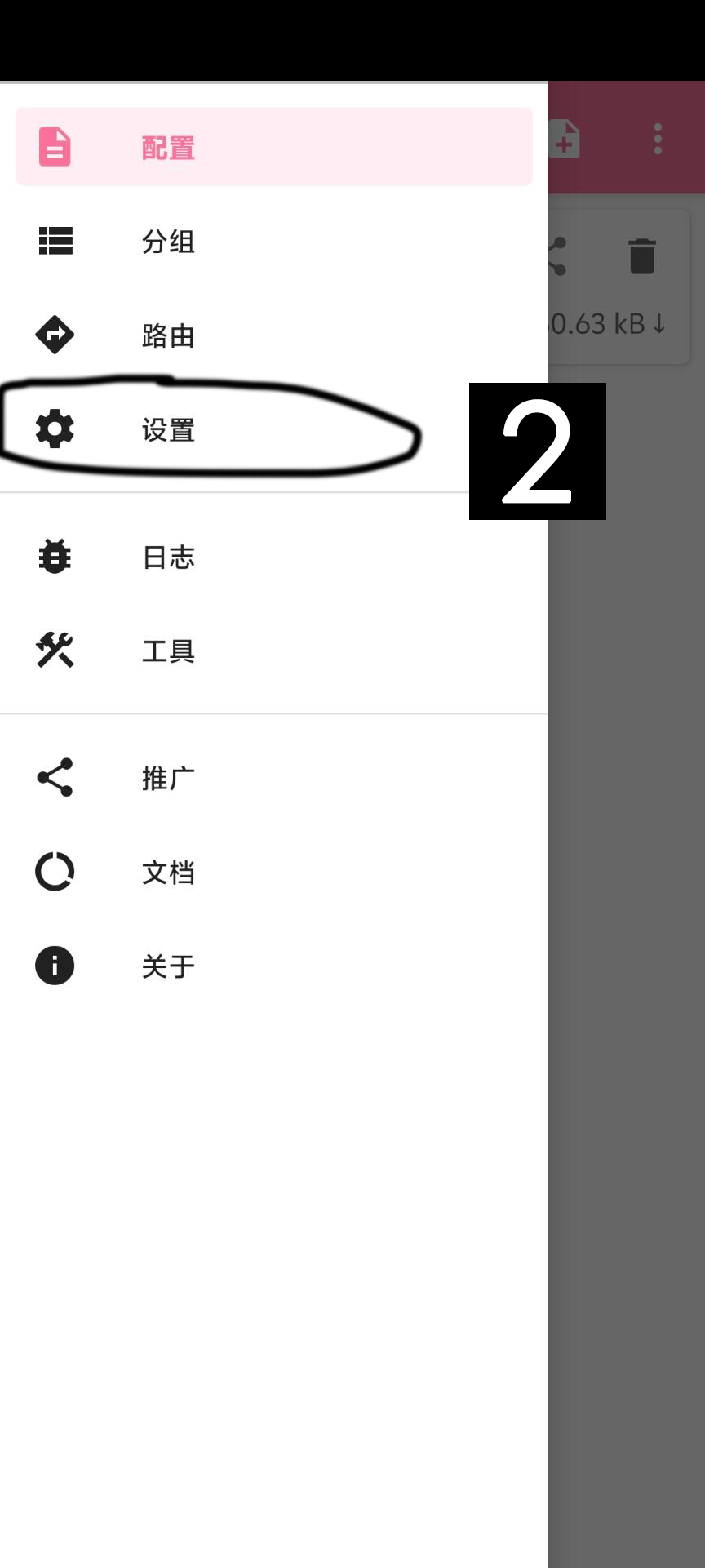
Task: Navigate to 文档 documentation
Action: 168,872
